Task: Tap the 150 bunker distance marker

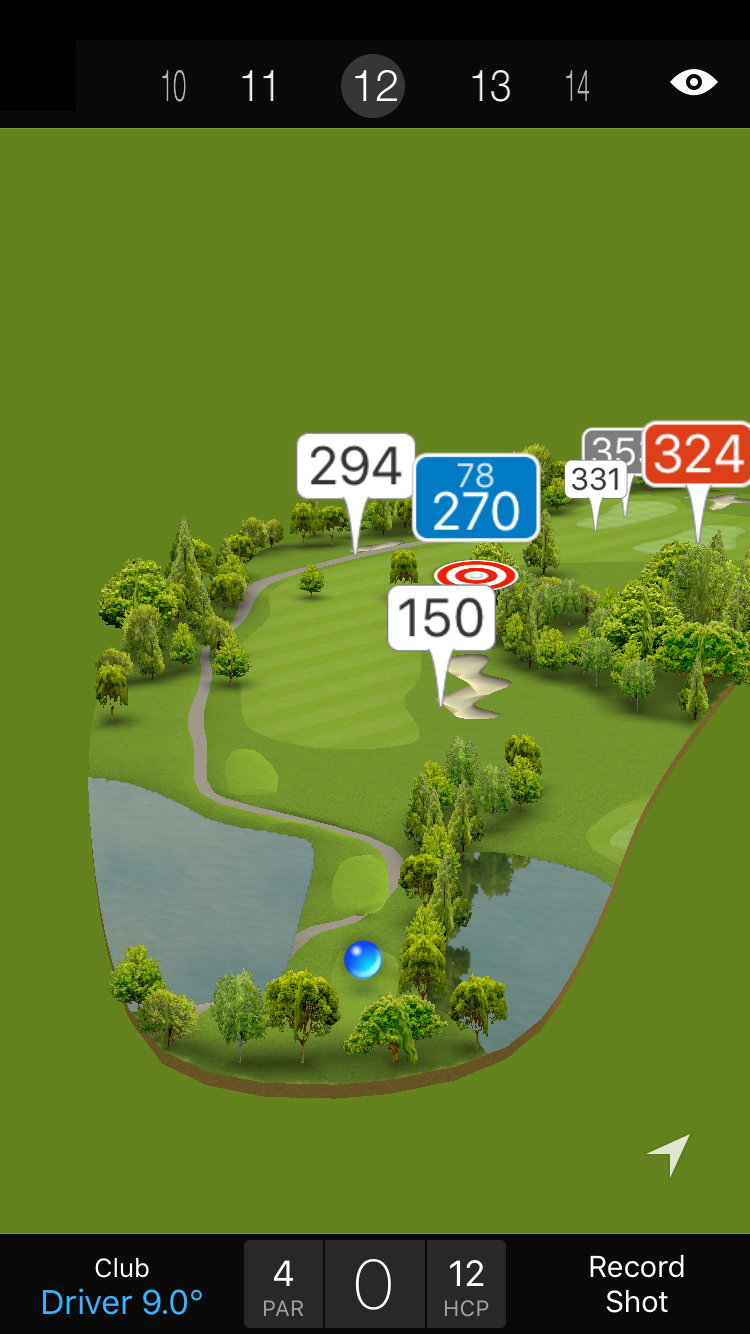Action: (x=441, y=617)
